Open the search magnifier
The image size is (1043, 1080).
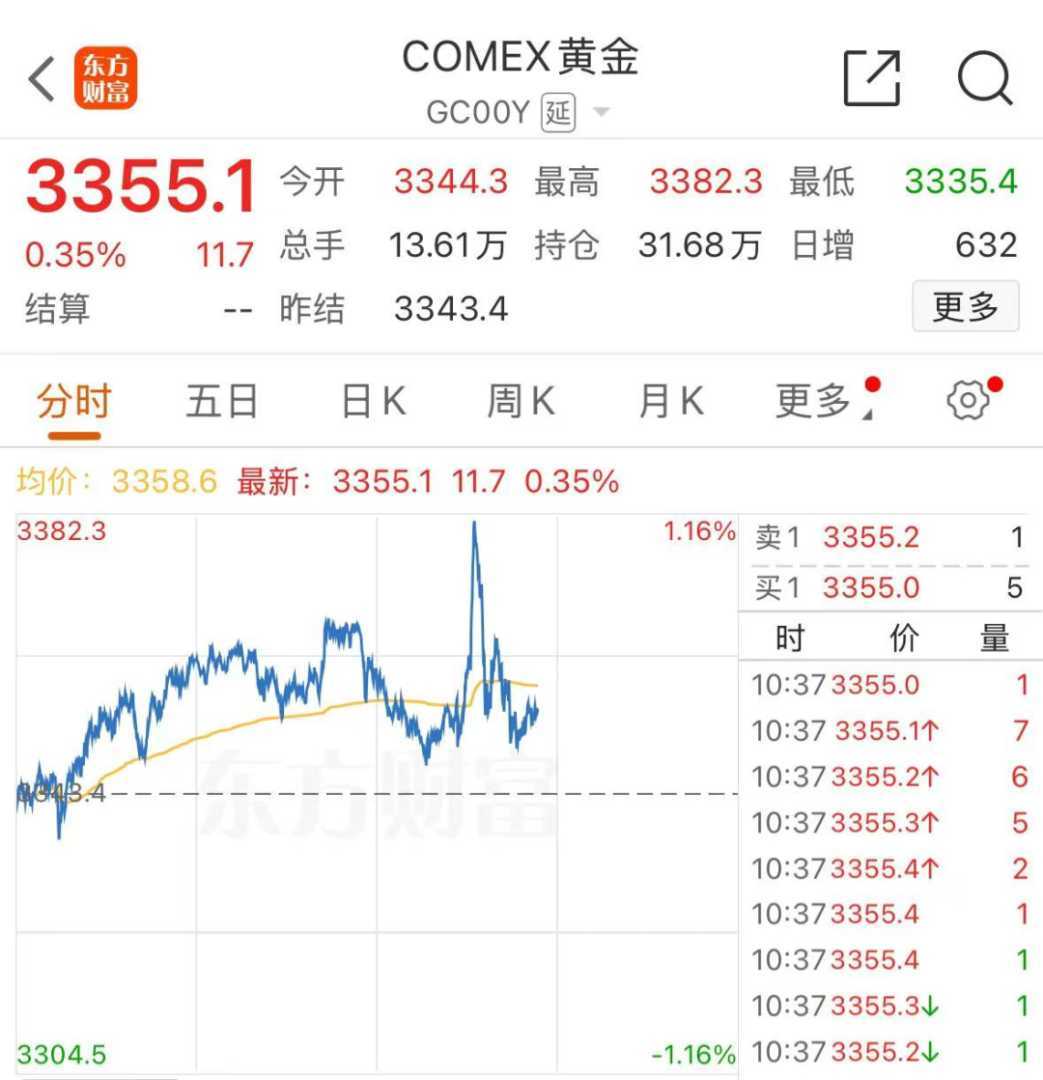[x=985, y=77]
